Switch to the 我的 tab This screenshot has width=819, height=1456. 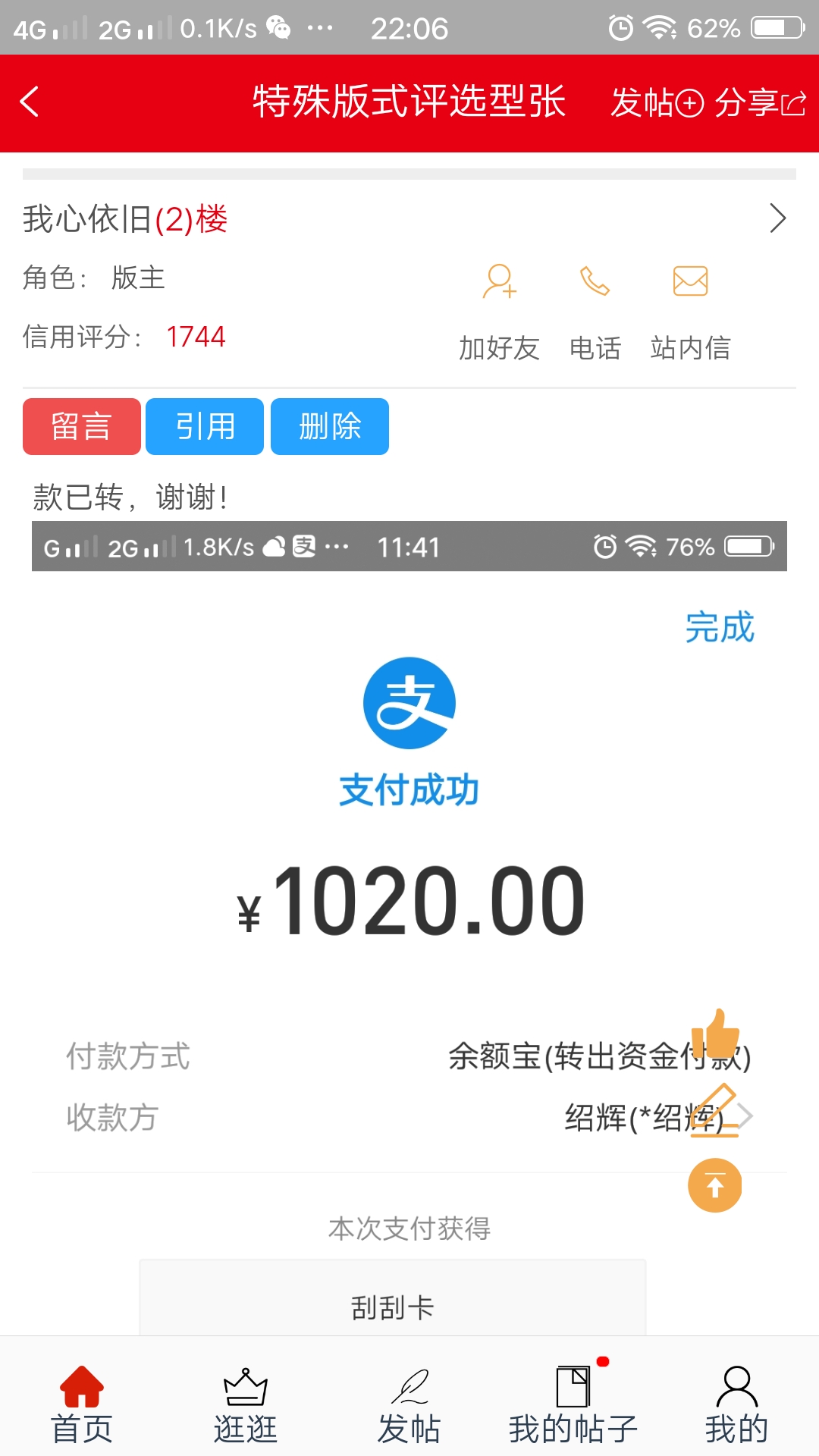pyautogui.click(x=736, y=1404)
